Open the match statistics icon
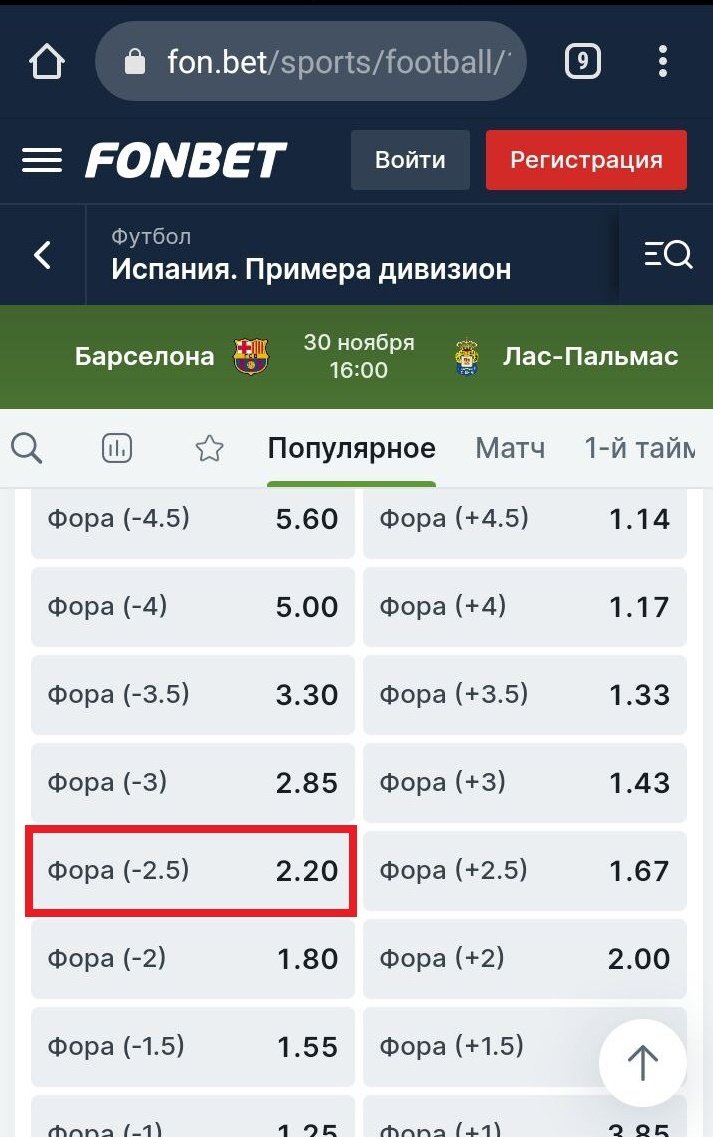The width and height of the screenshot is (713, 1137). [x=117, y=449]
